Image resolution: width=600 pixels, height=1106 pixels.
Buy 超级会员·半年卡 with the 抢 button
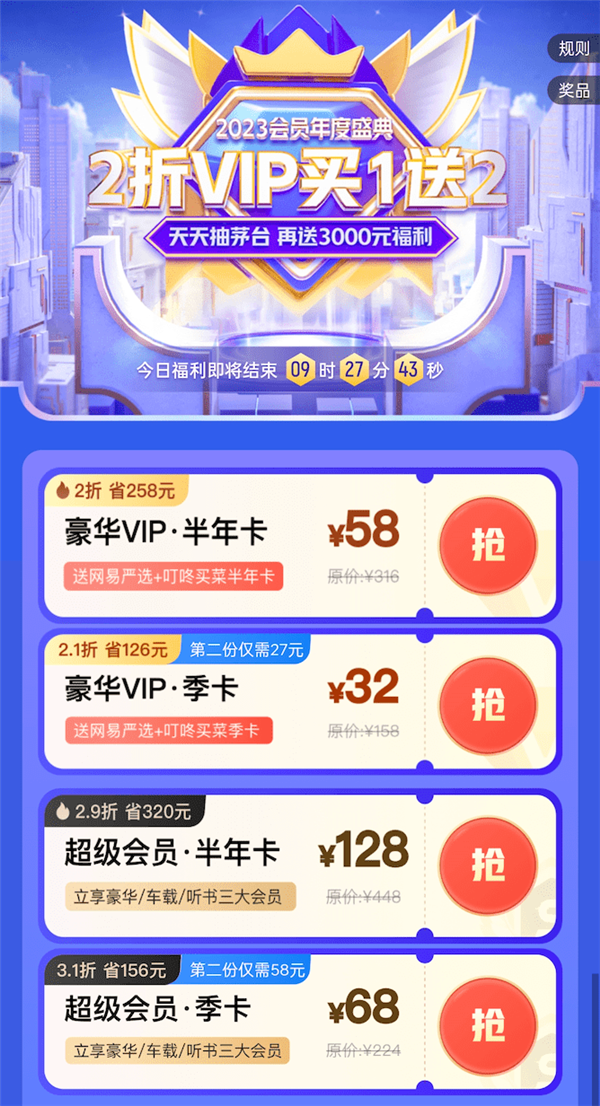487,864
